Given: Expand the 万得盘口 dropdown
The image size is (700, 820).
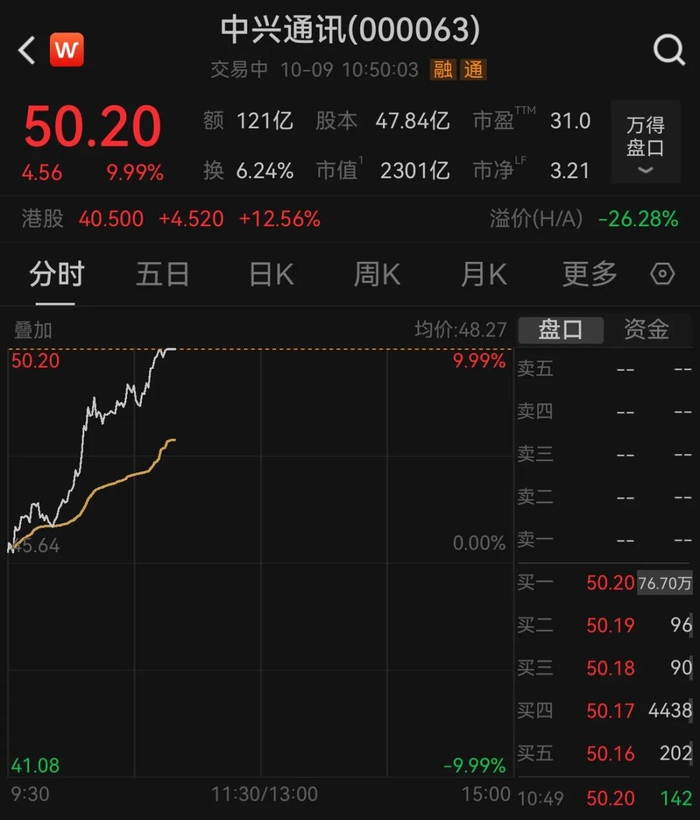Looking at the screenshot, I should coord(645,145).
